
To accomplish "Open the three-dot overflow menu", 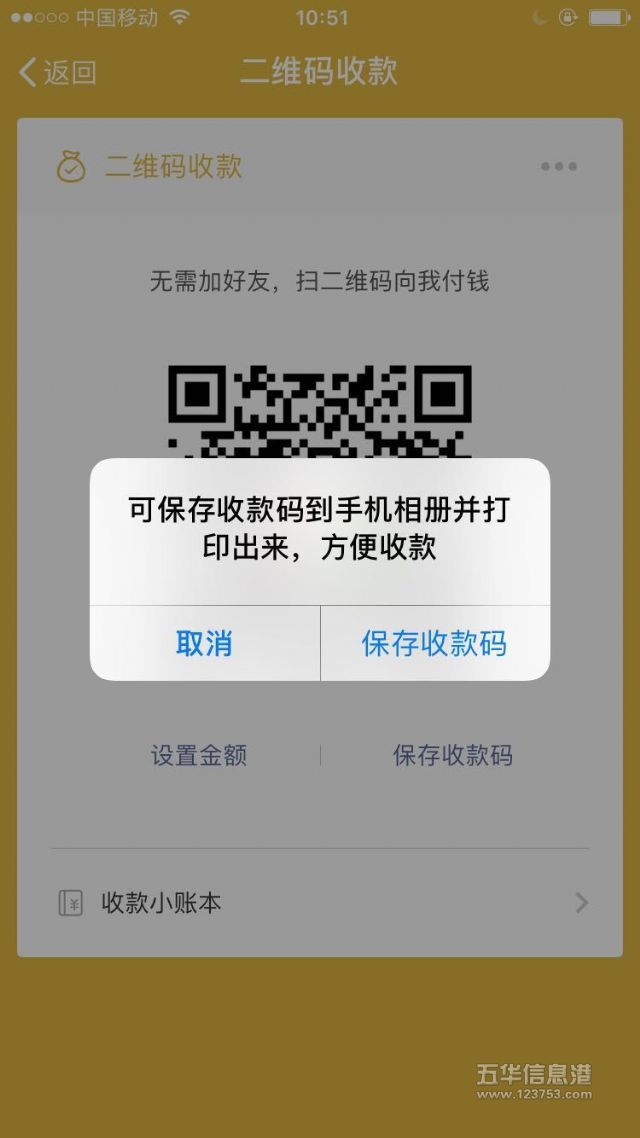I will [559, 166].
